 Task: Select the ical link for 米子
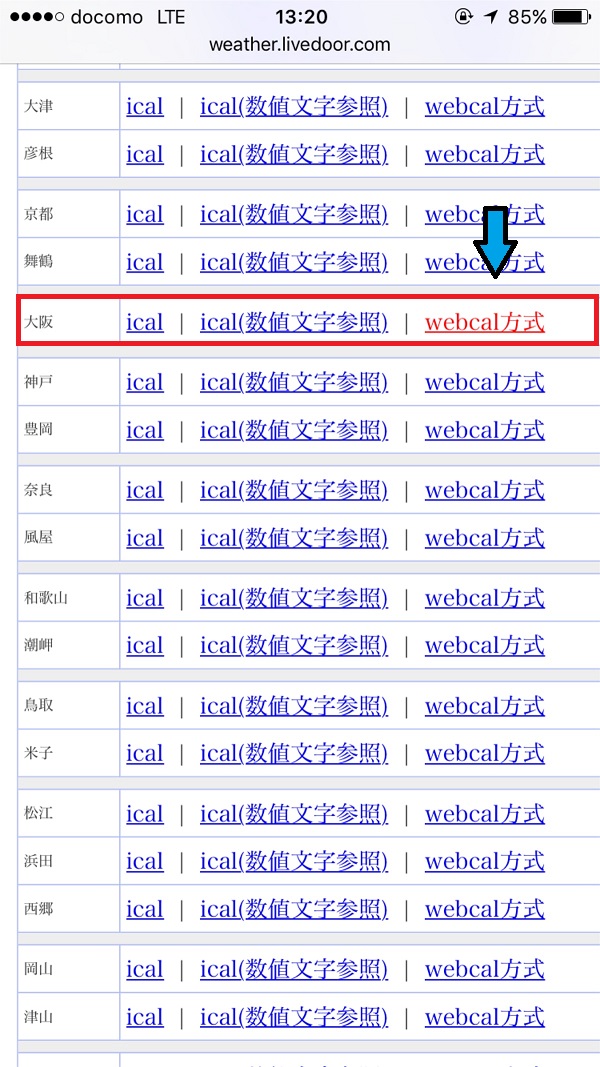[145, 753]
